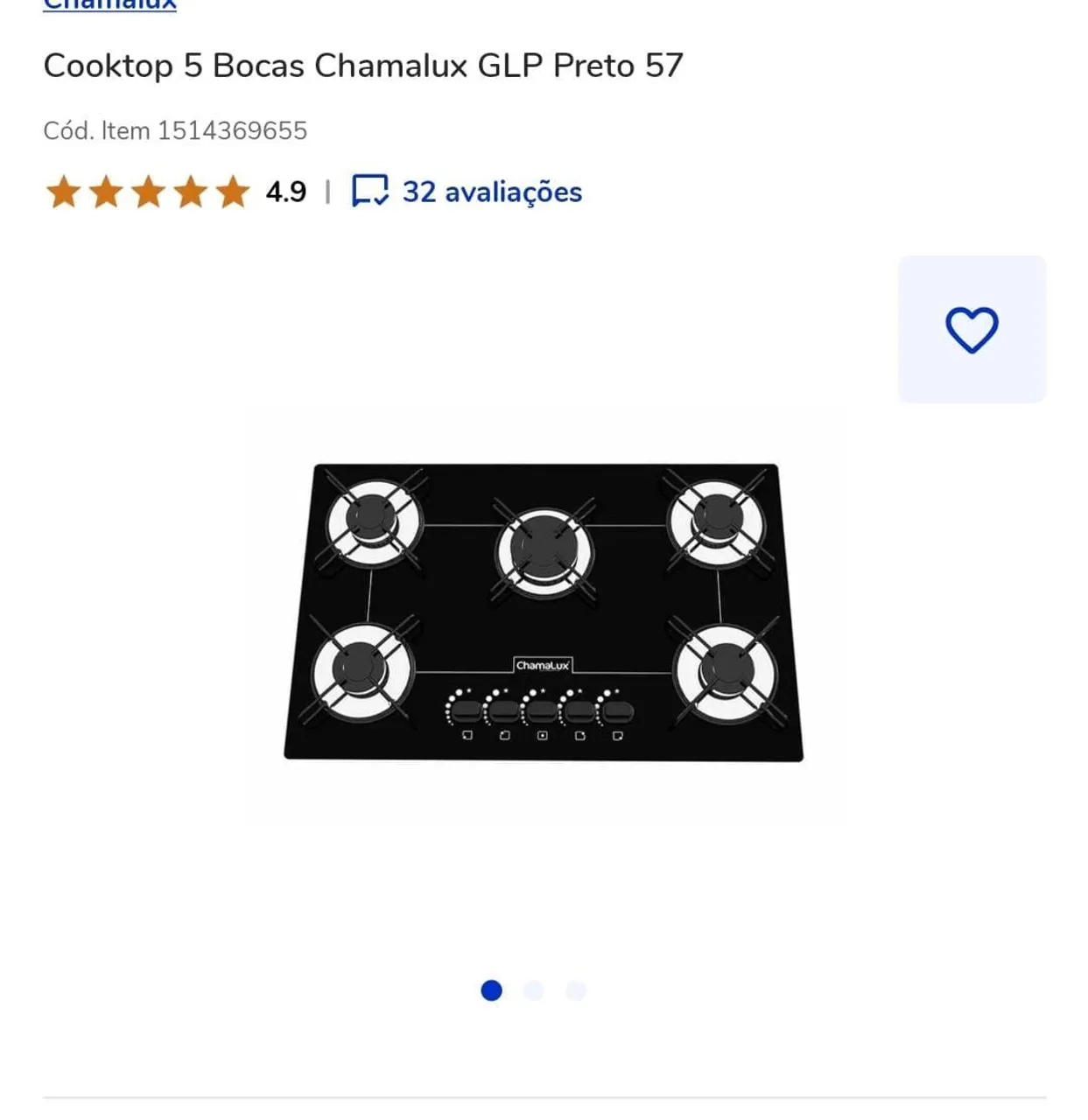The image size is (1088, 1120).
Task: Open the Chamalux brand link
Action: (109, 5)
